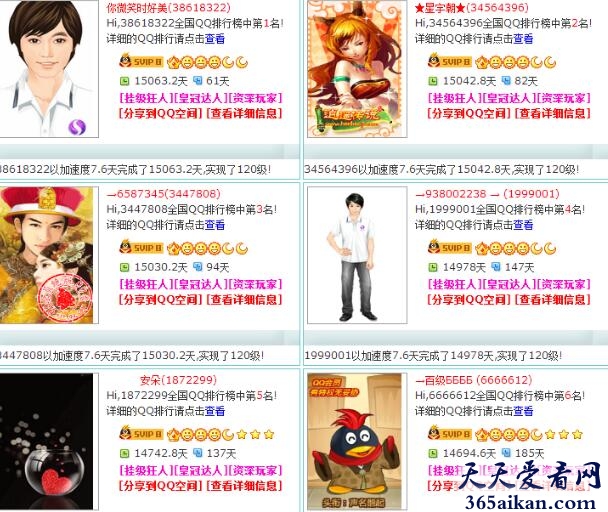The height and width of the screenshot is (512, 608).
Task: Open 查看 ranking link for 3447808
Action: pyautogui.click(x=215, y=225)
